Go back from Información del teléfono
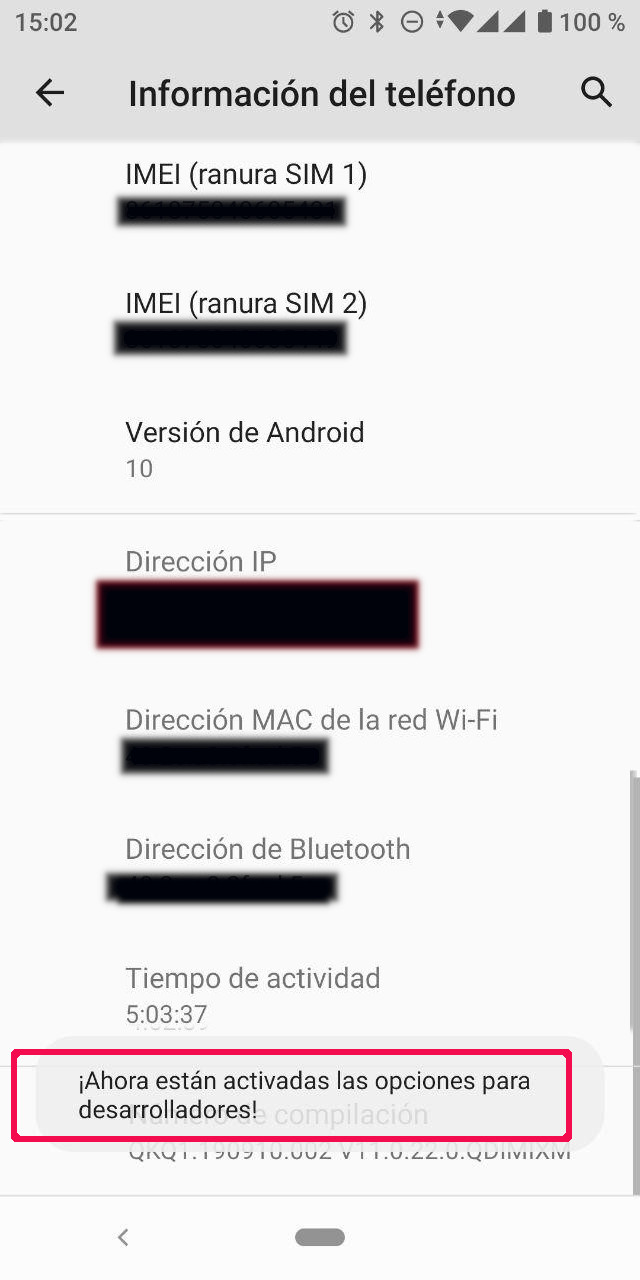This screenshot has height=1280, width=640. pyautogui.click(x=49, y=93)
